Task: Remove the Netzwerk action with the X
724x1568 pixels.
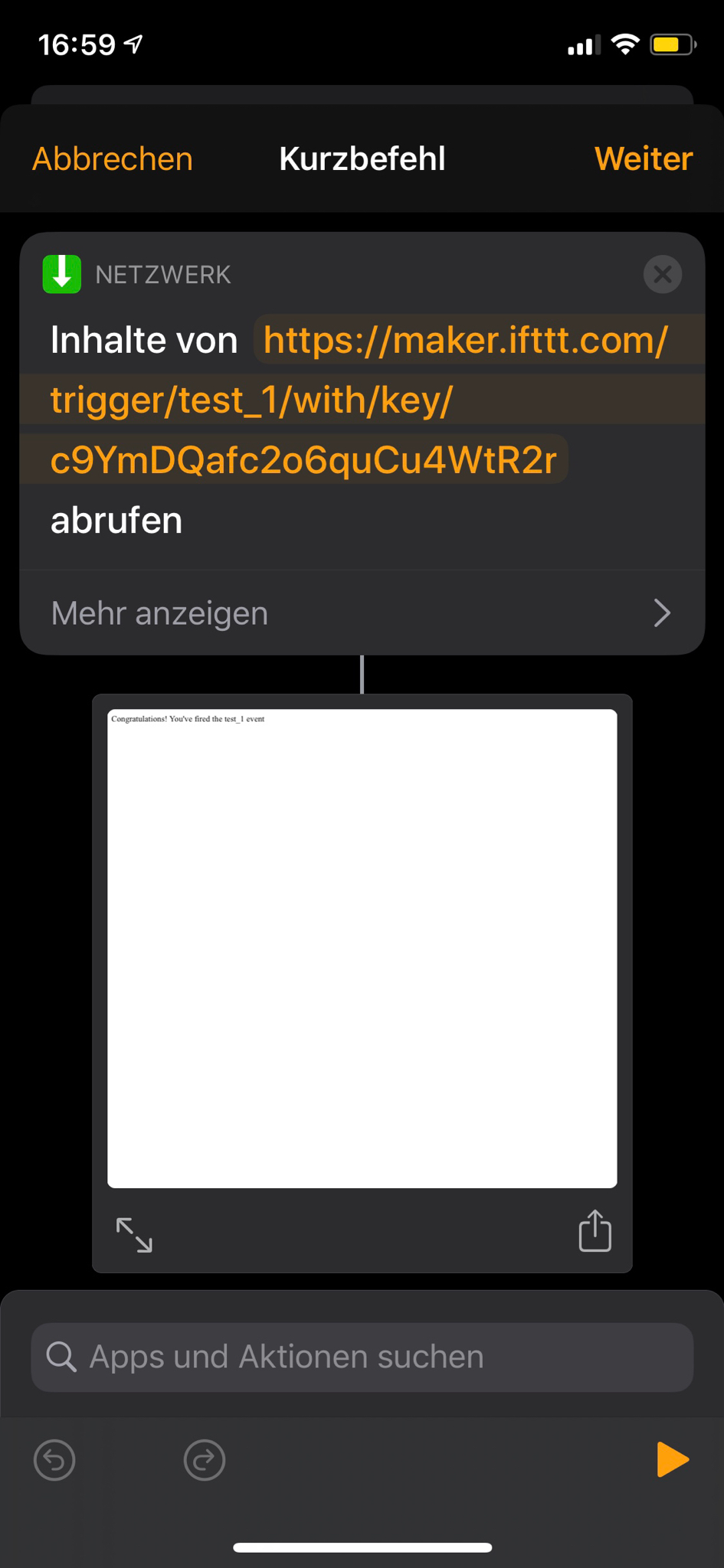Action: pos(662,274)
